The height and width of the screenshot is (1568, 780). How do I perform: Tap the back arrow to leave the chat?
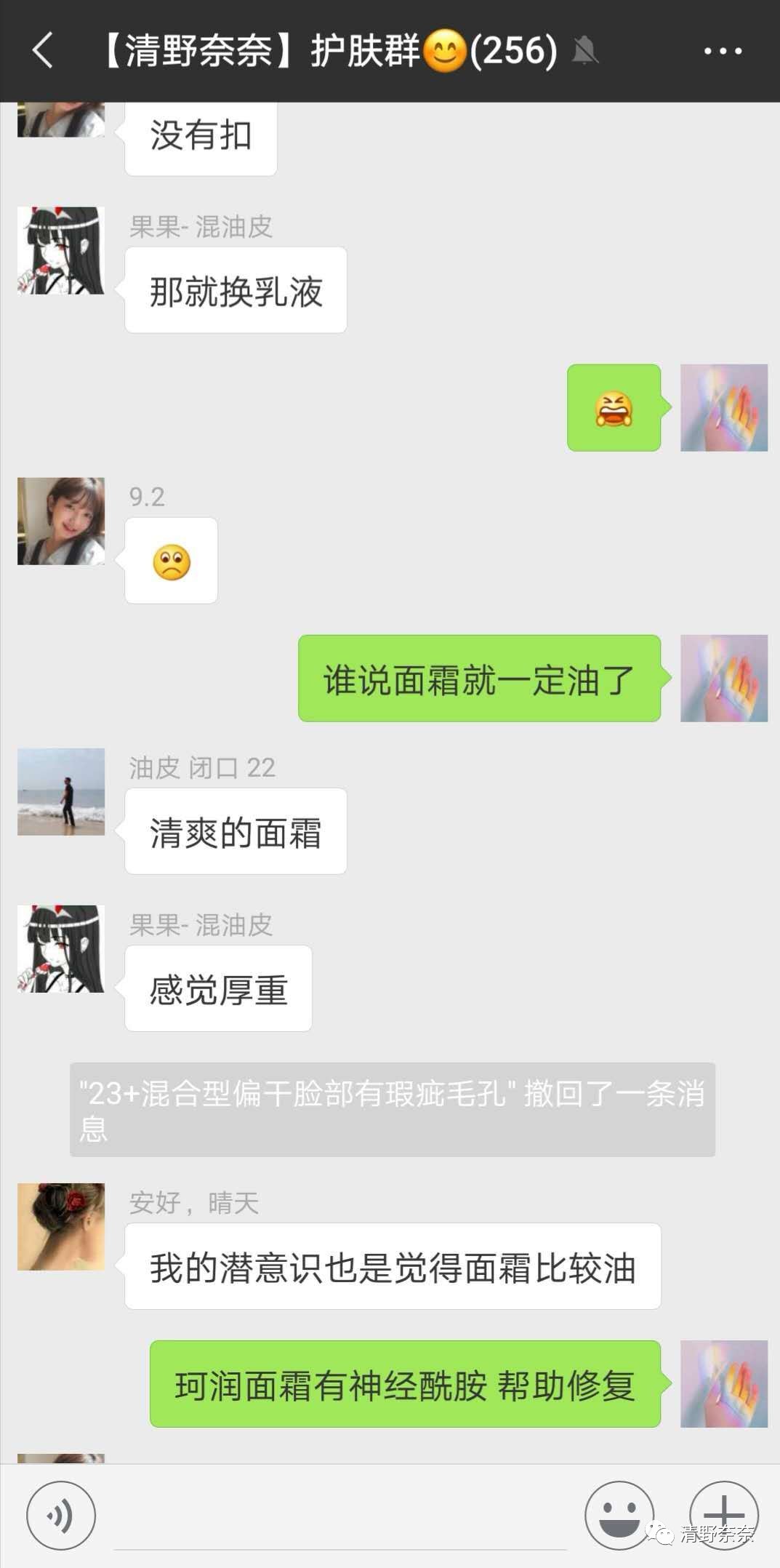coord(42,51)
